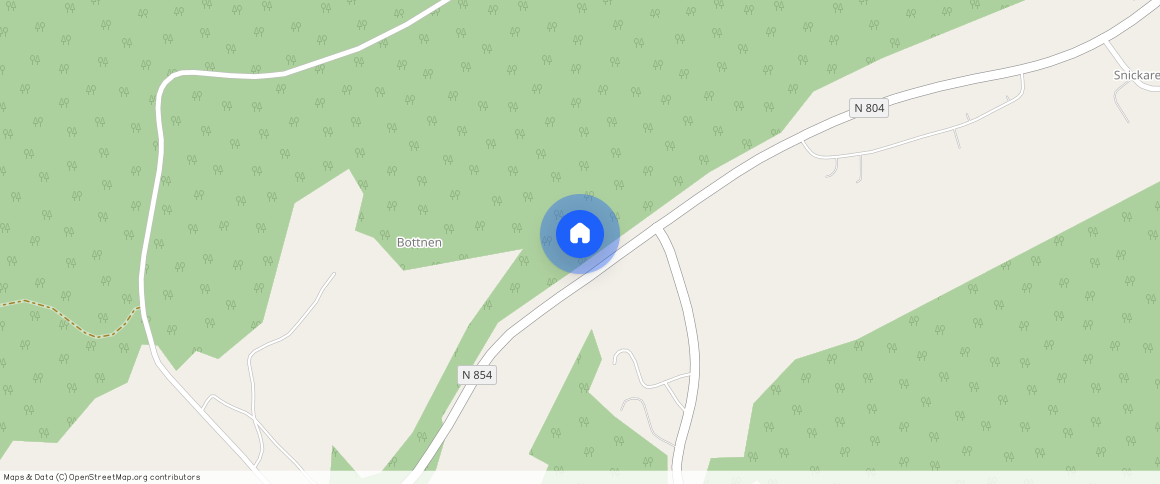1160x484 pixels.
Task: Tap the home location marker
Action: [580, 234]
